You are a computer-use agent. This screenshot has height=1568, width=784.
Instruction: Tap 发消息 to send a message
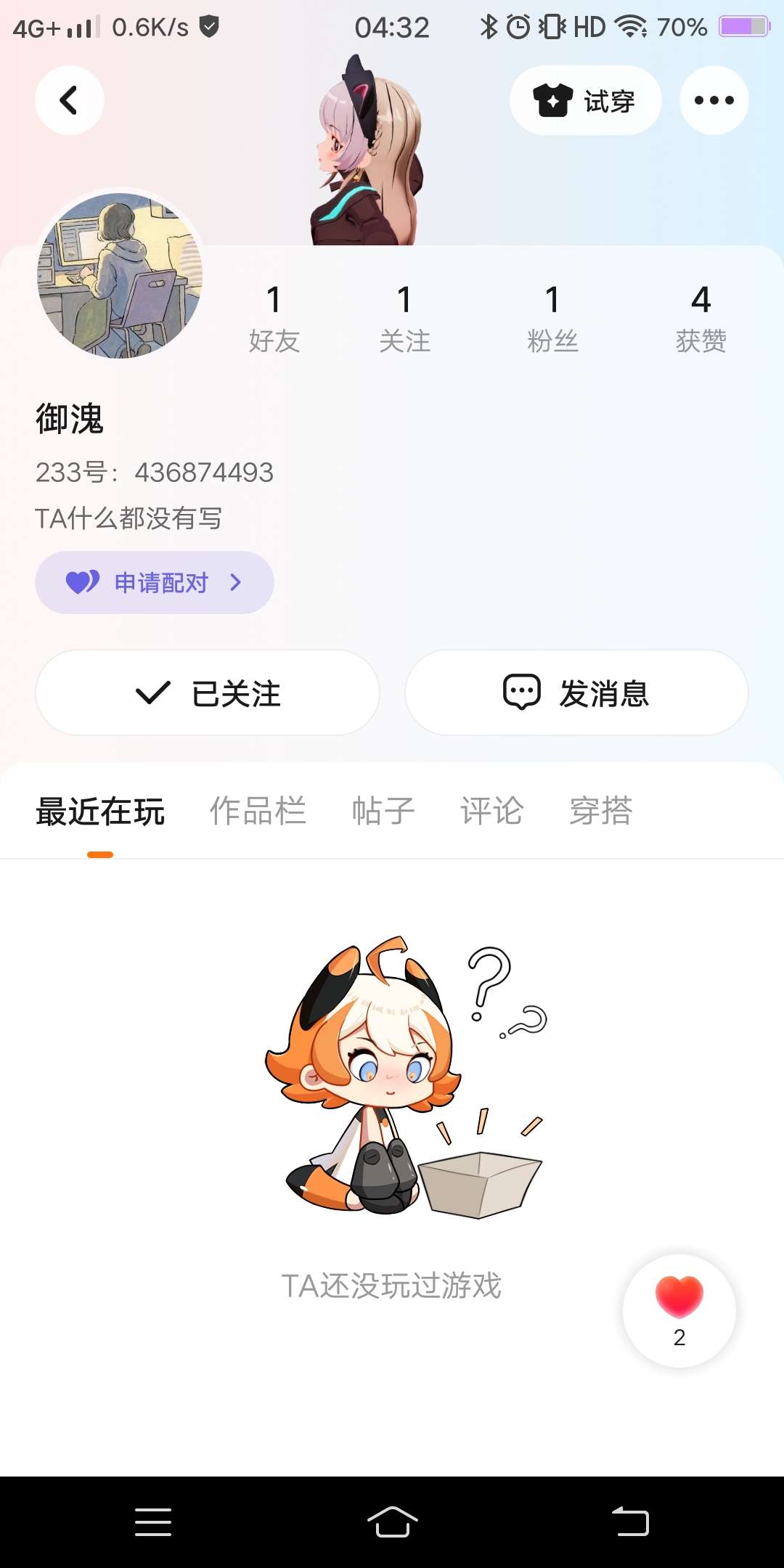click(576, 693)
